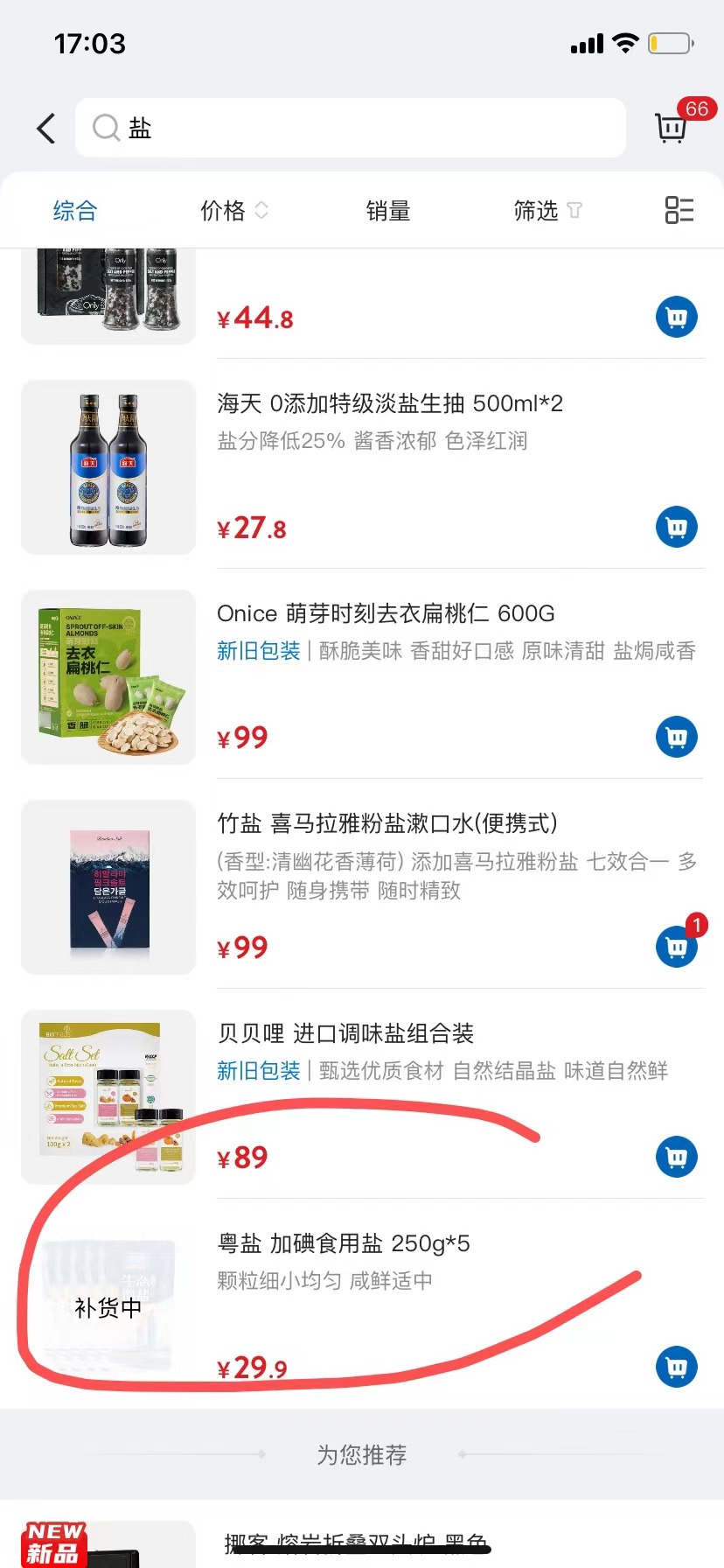This screenshot has width=724, height=1568.
Task: Add the ¥44.8 item to cart
Action: pos(676,317)
